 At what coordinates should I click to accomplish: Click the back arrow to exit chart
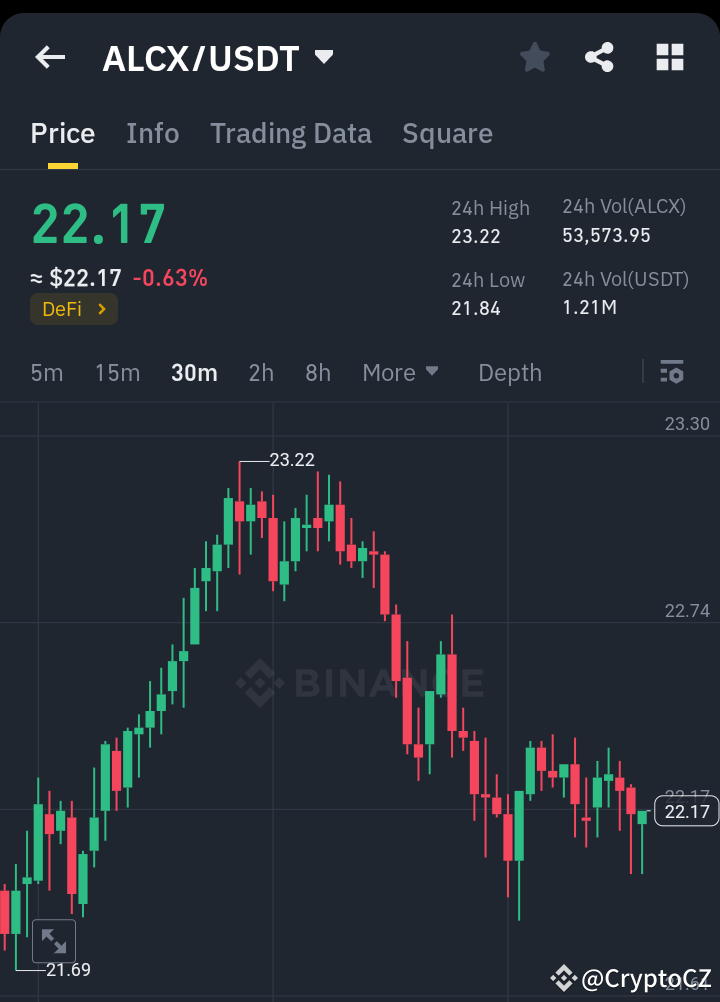[49, 57]
